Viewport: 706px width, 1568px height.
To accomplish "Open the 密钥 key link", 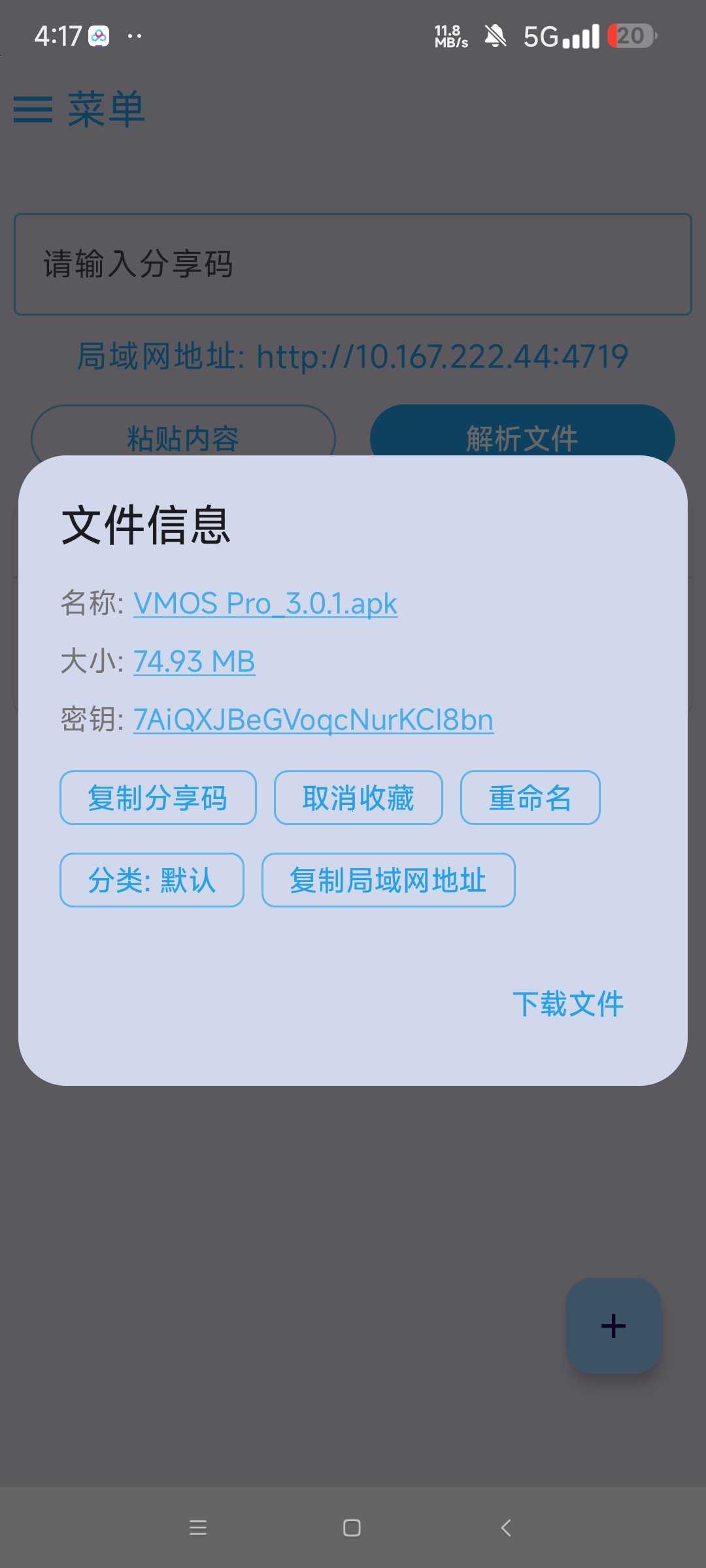I will (x=313, y=719).
